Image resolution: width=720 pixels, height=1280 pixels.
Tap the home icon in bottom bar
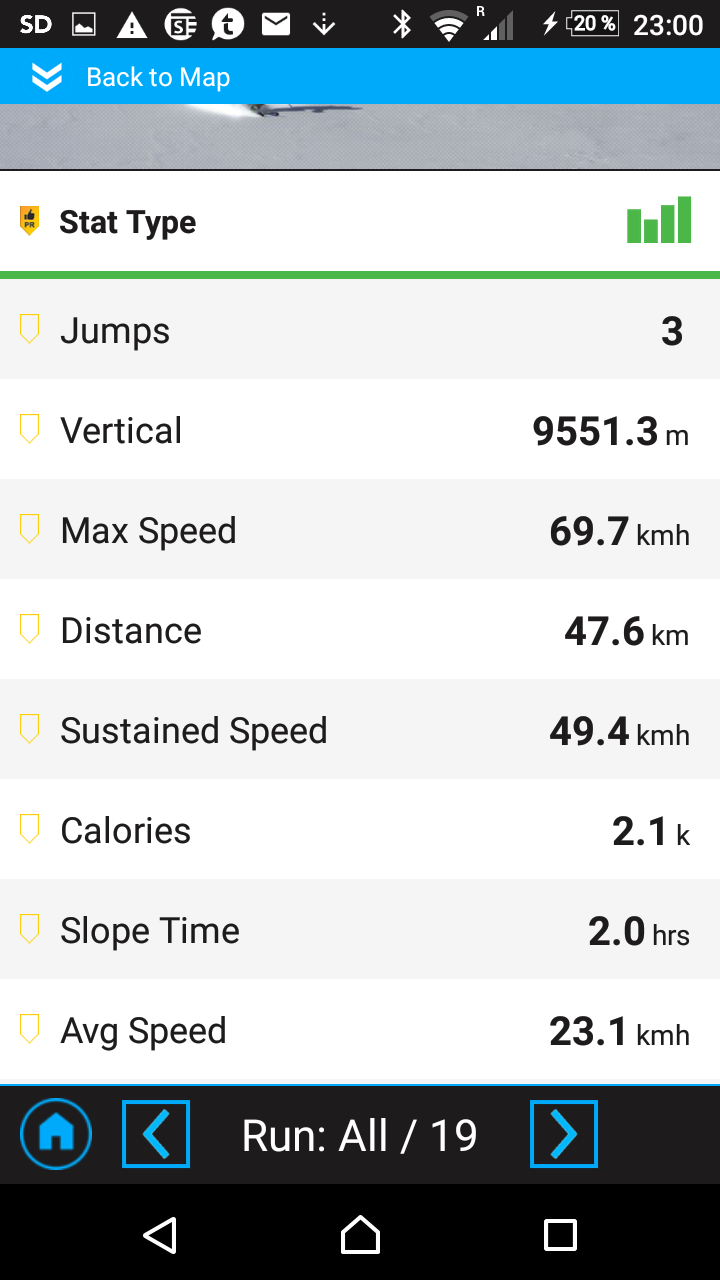pos(56,1134)
